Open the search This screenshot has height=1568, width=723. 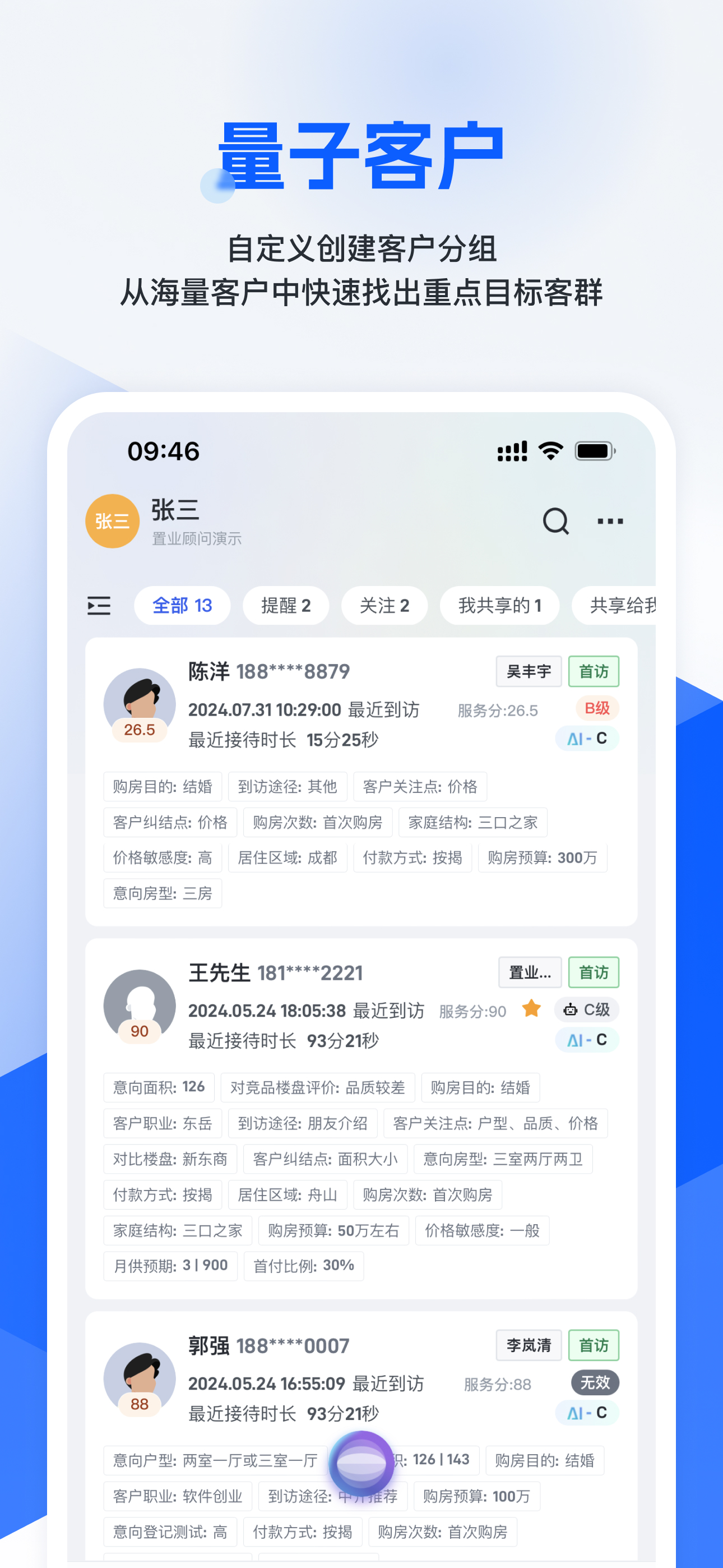coord(555,521)
